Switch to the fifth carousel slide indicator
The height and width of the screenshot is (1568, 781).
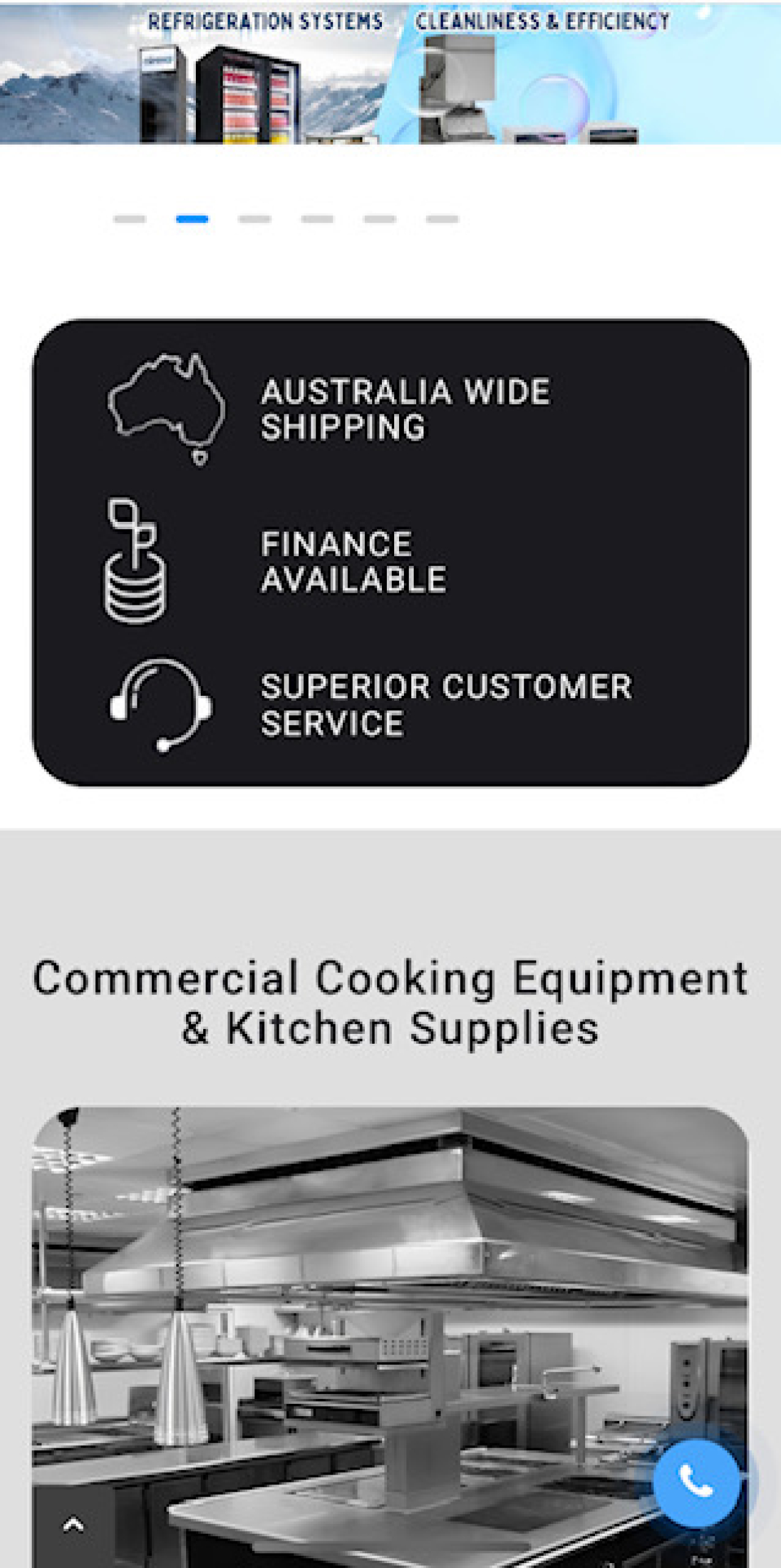(380, 219)
